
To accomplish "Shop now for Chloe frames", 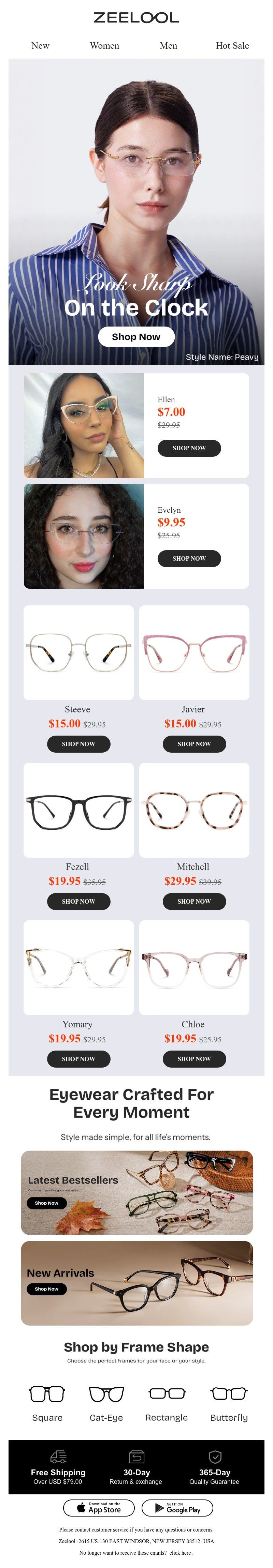I will pyautogui.click(x=194, y=1059).
